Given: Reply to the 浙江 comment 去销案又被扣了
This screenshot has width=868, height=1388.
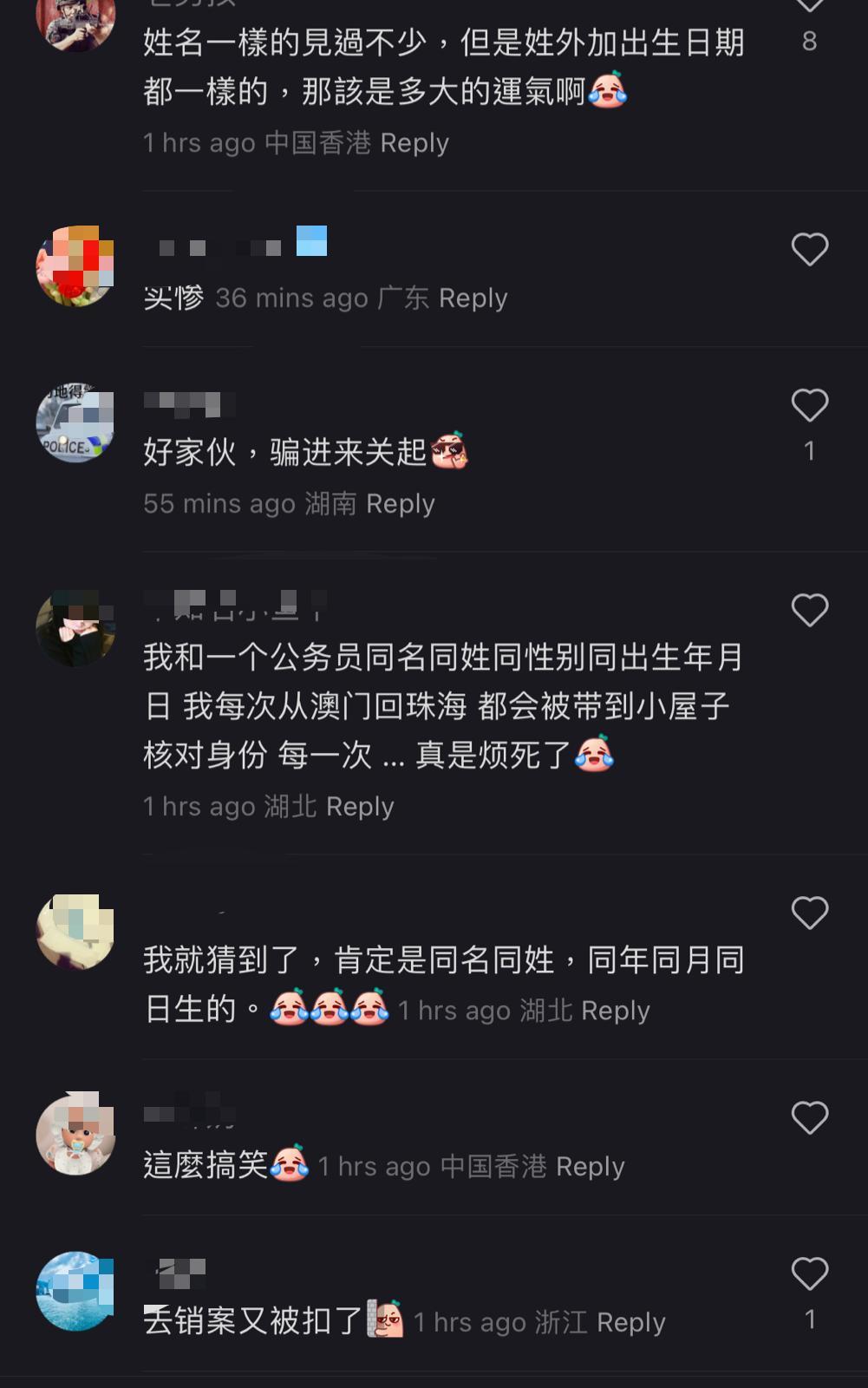Looking at the screenshot, I should (630, 1323).
